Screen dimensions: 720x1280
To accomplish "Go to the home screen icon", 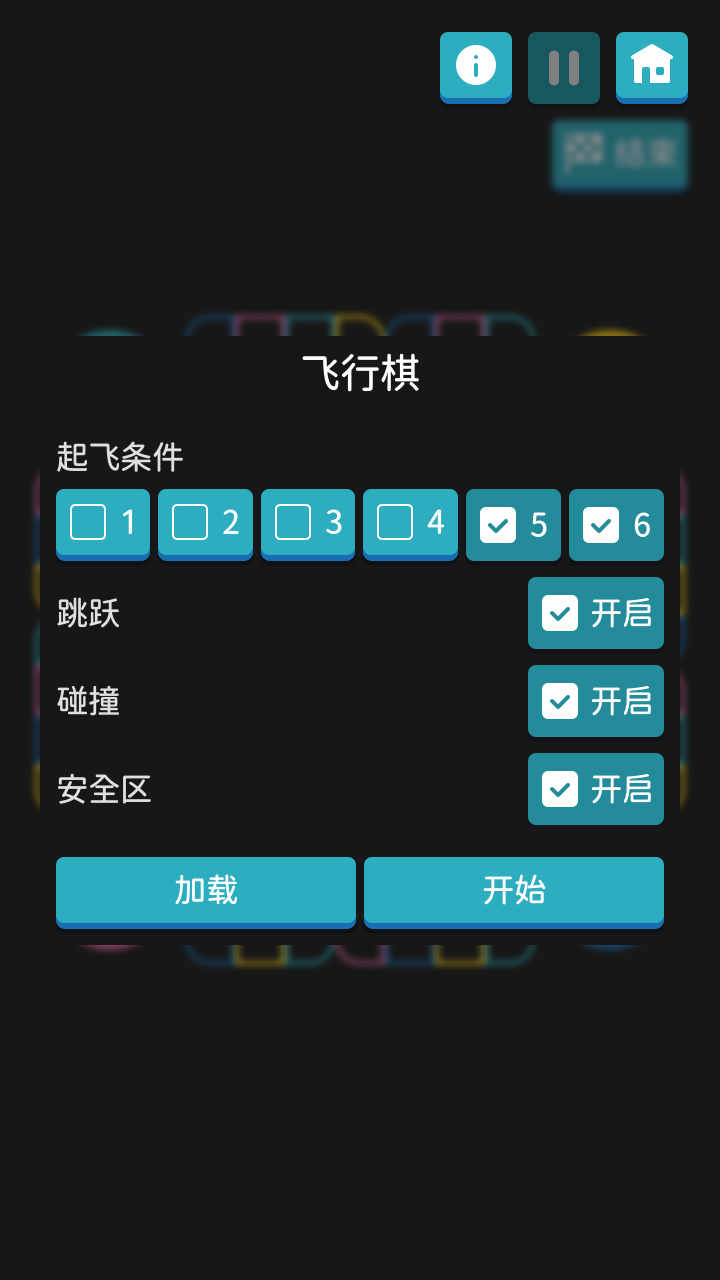I will point(652,66).
